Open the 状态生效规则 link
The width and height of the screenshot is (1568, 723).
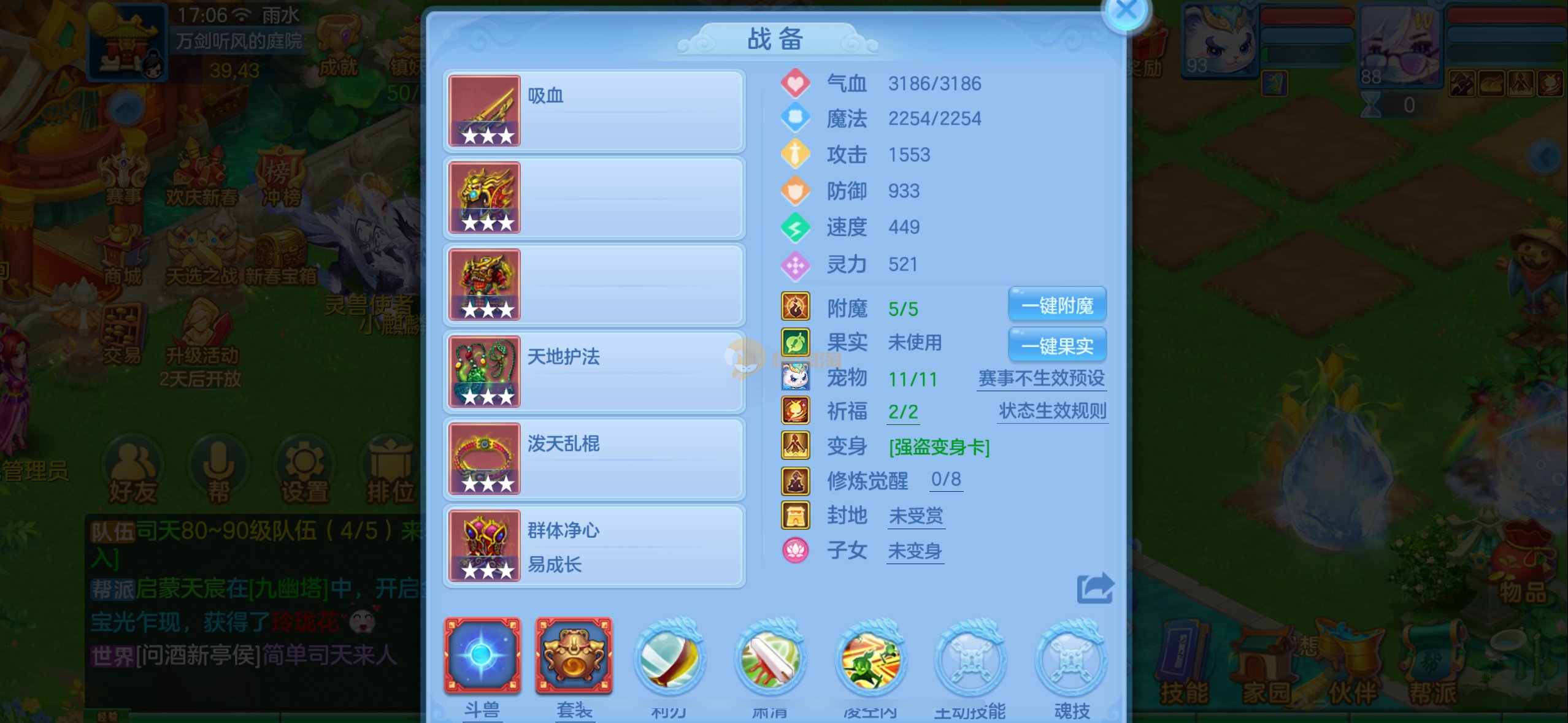click(1052, 411)
